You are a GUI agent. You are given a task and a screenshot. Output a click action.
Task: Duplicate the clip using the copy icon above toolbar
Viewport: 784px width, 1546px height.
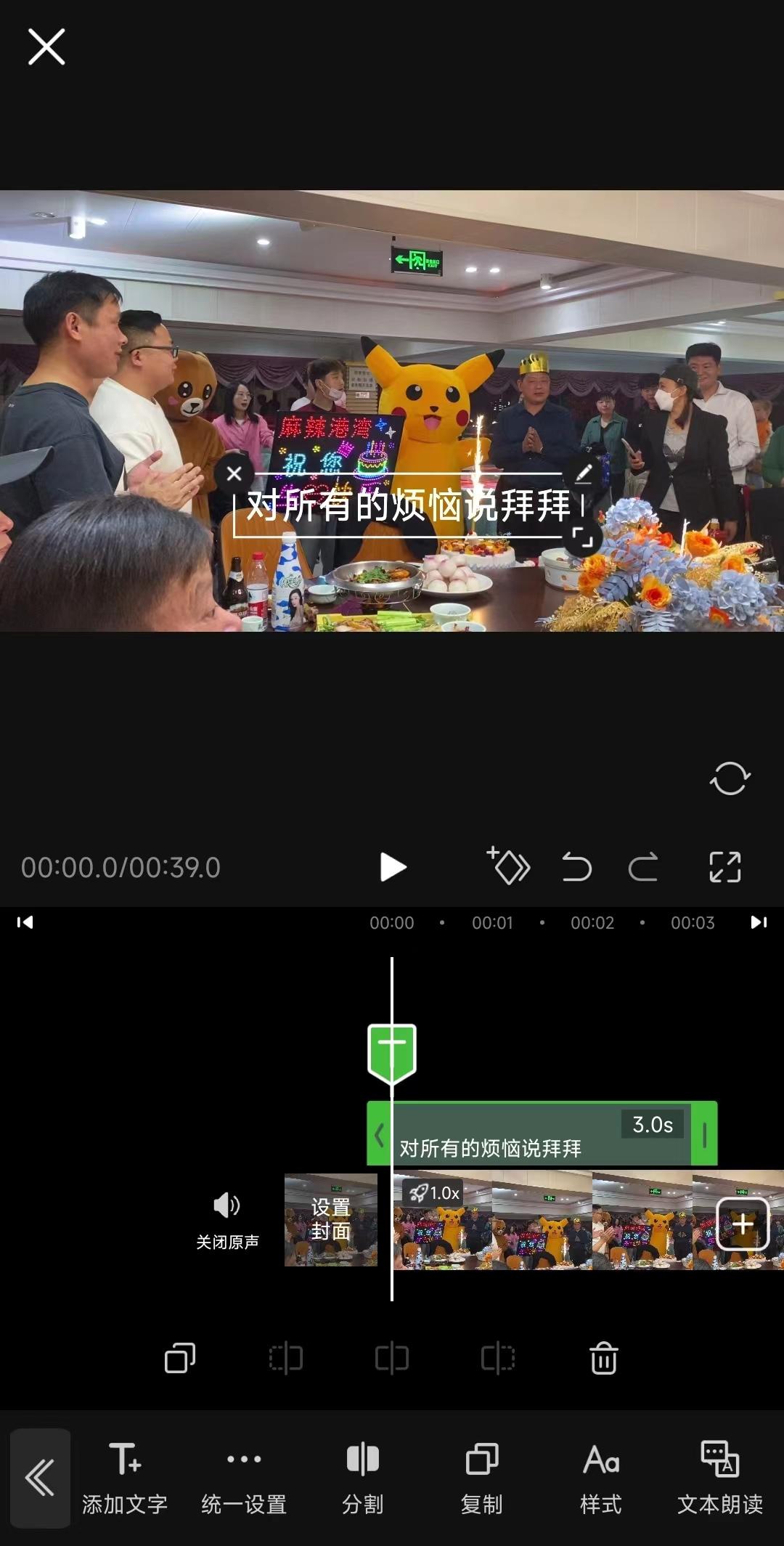point(179,1357)
